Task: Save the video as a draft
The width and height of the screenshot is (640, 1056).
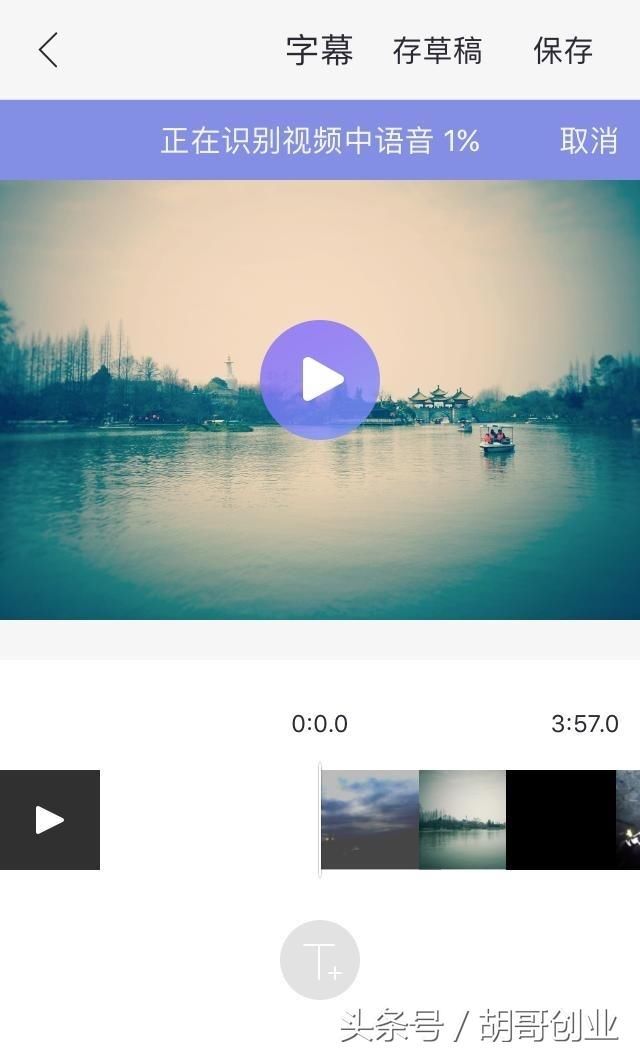Action: tap(437, 51)
